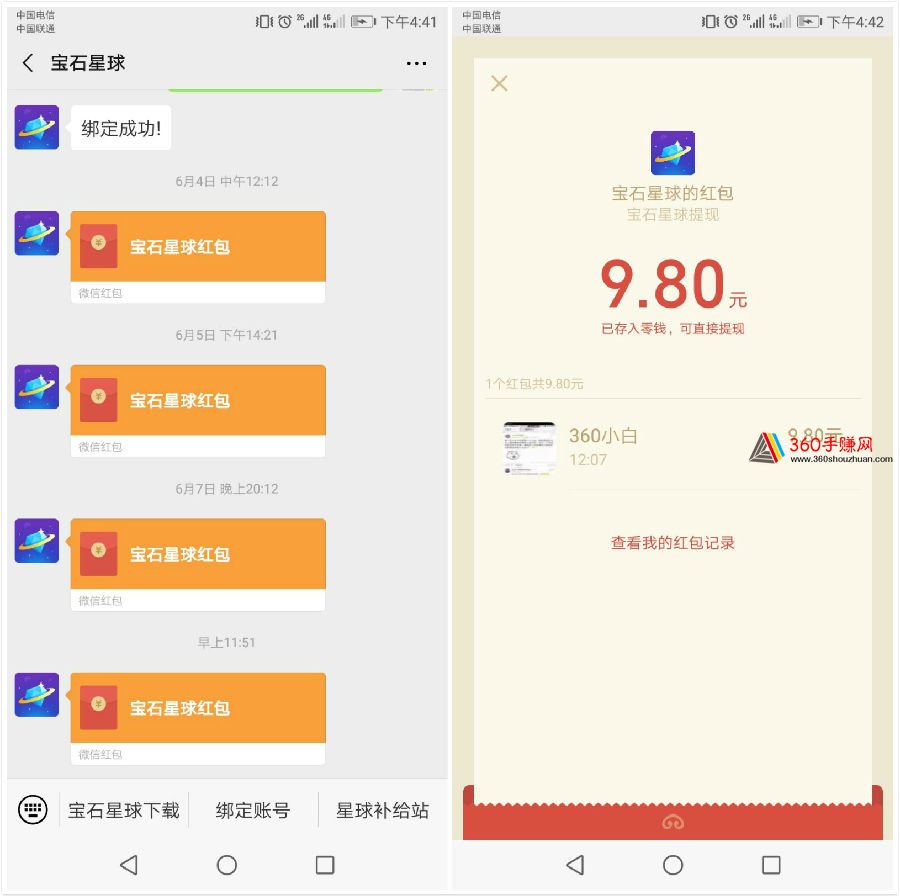The image size is (900, 896).
Task: Switch to keyboard input in the chat
Action: pos(33,810)
